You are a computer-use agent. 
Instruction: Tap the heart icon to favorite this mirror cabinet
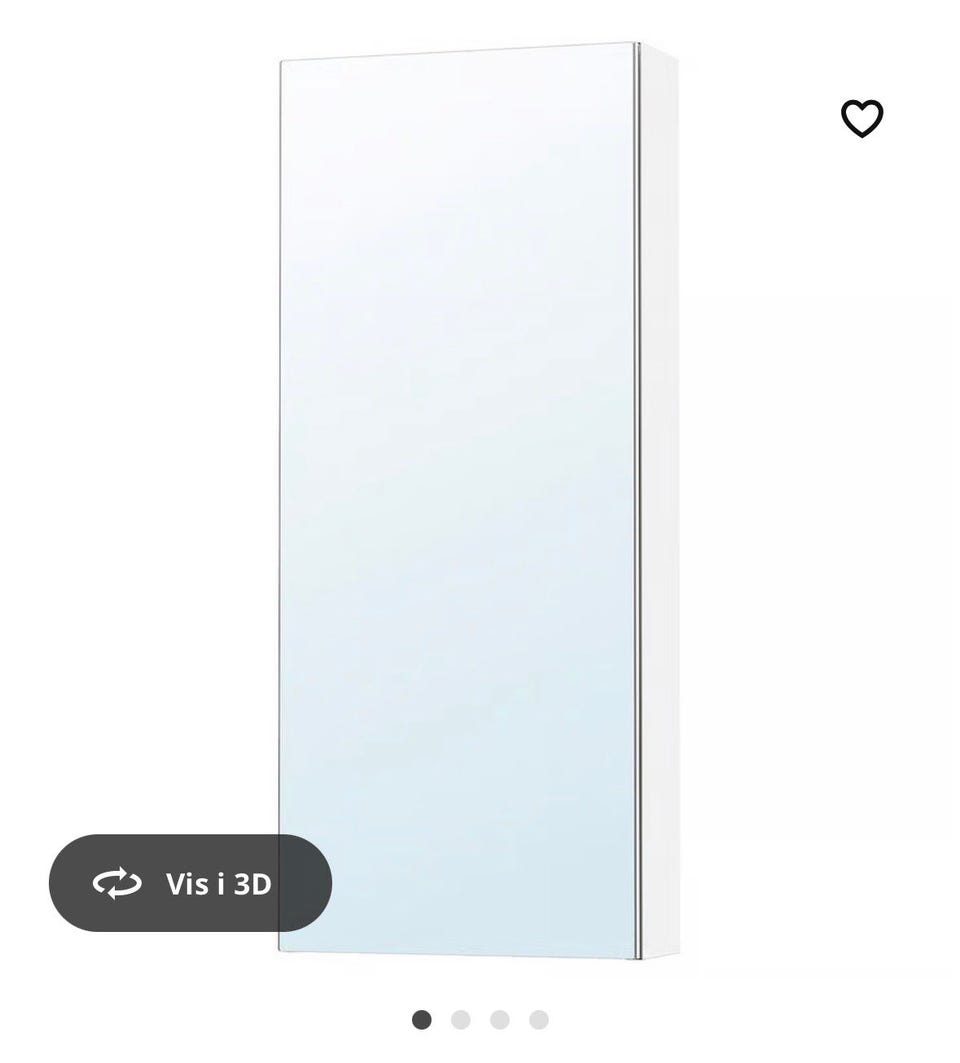point(863,119)
